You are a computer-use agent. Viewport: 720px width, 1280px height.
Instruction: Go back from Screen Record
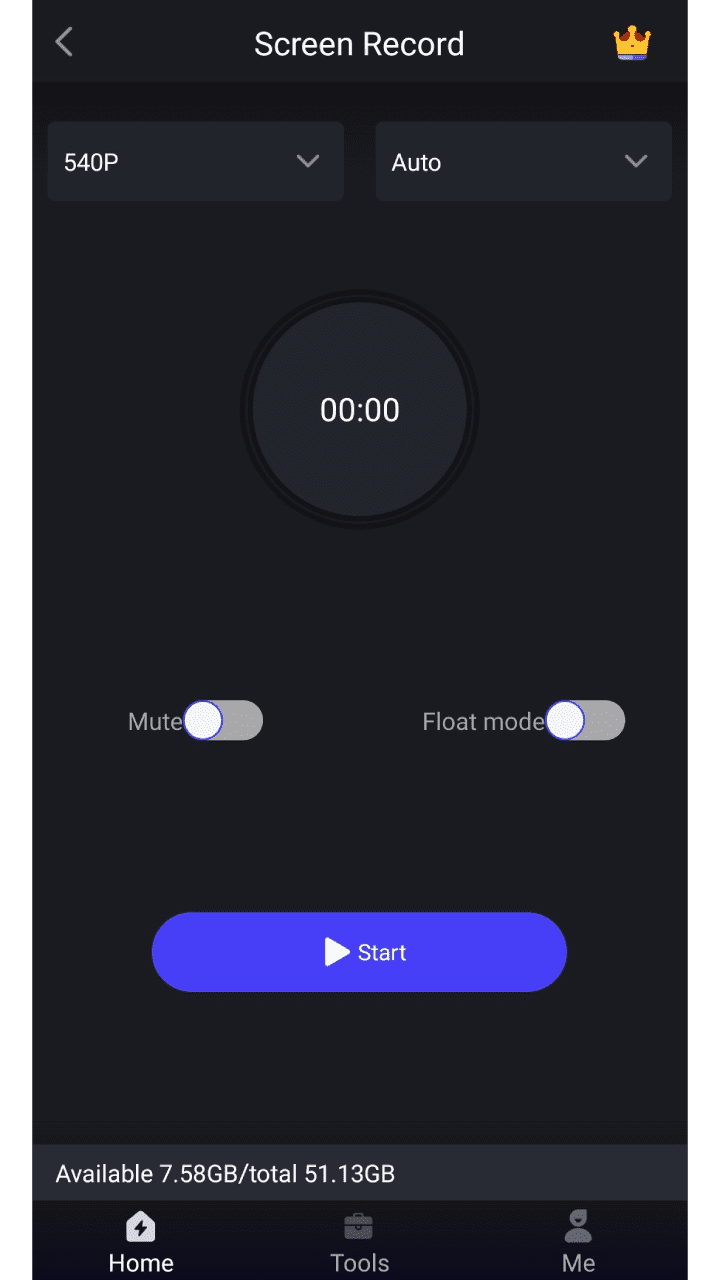64,43
